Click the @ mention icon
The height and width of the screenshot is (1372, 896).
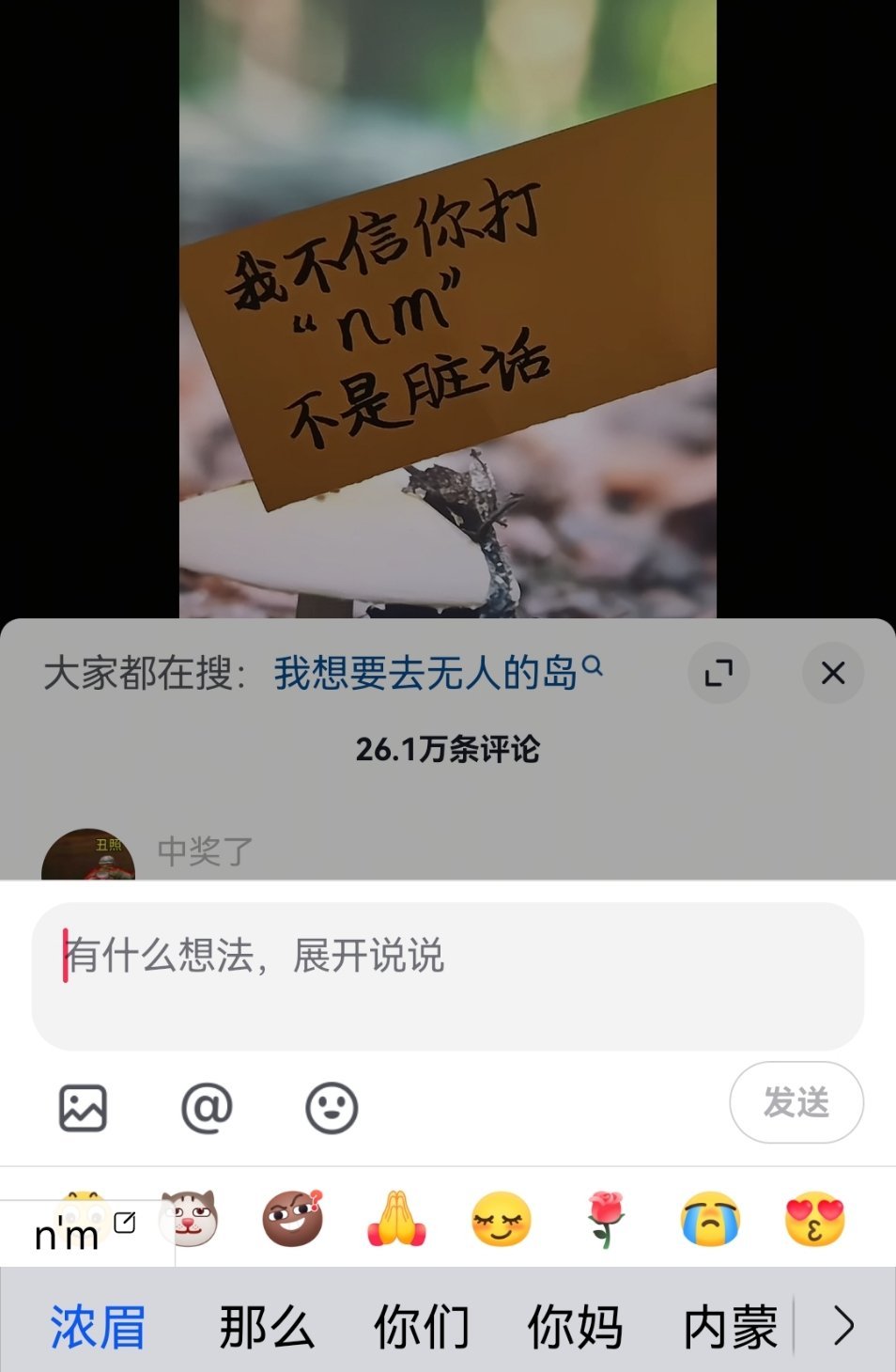click(x=207, y=1106)
